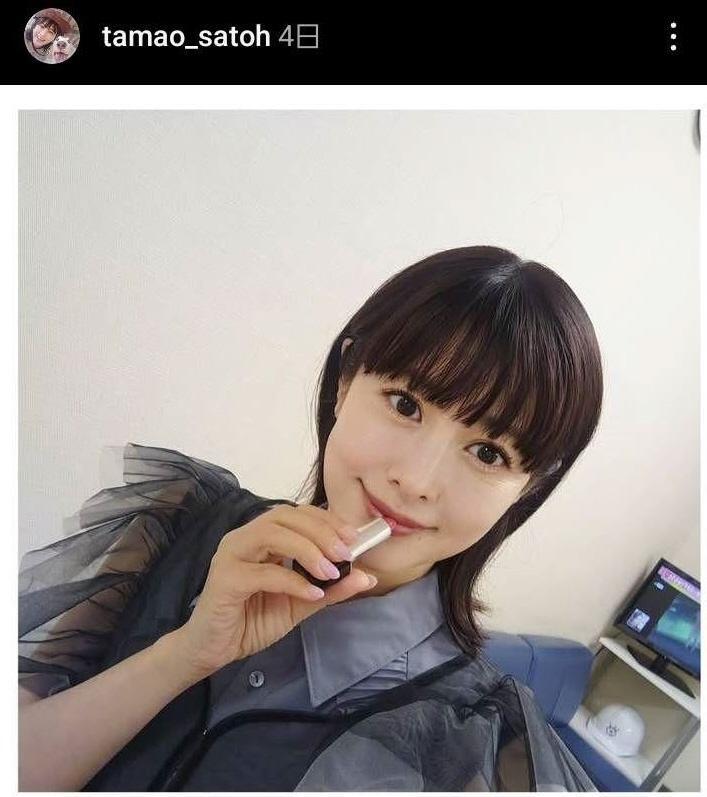Open tamao_satoh's profile picture
This screenshot has height=797, width=707.
pyautogui.click(x=52, y=37)
